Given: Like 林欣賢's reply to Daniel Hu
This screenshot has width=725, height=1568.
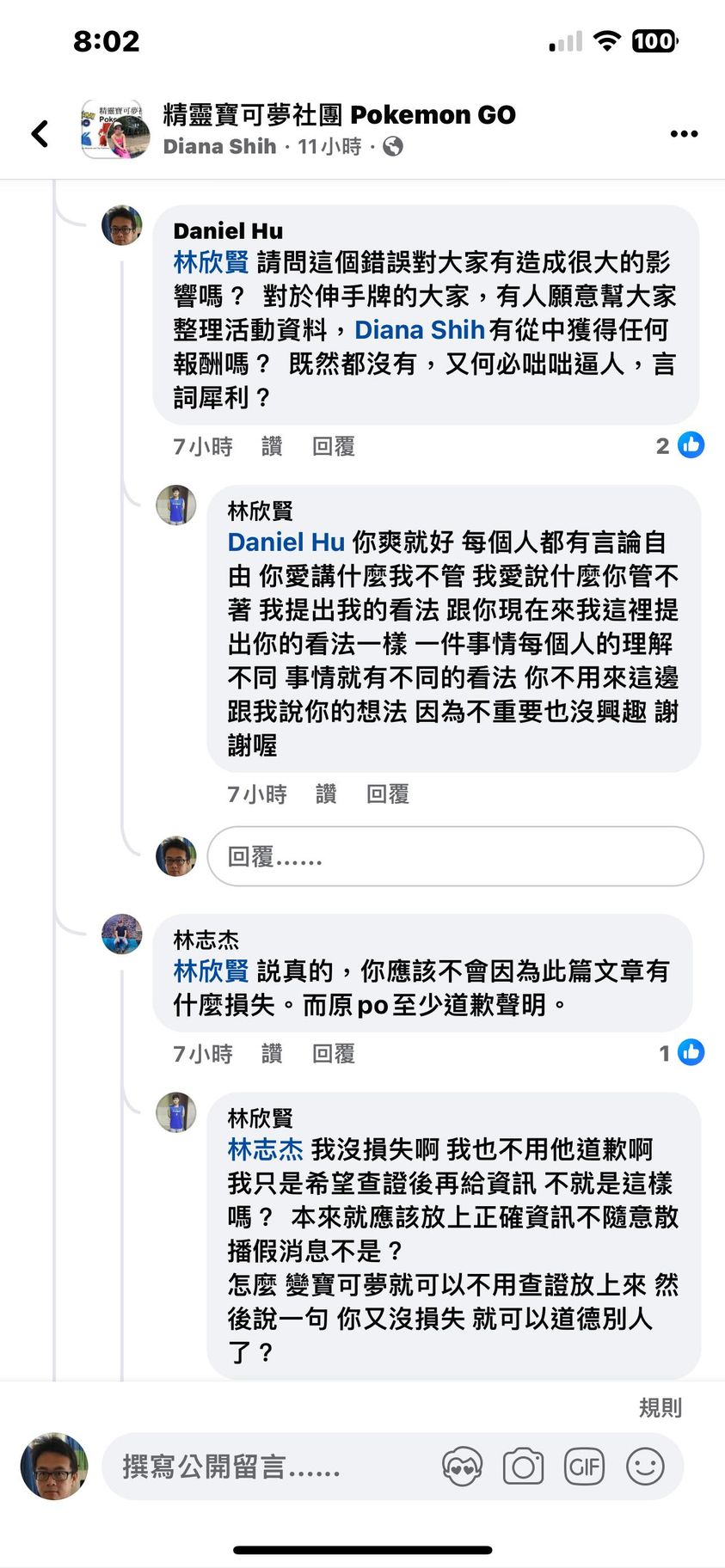Looking at the screenshot, I should click(325, 793).
